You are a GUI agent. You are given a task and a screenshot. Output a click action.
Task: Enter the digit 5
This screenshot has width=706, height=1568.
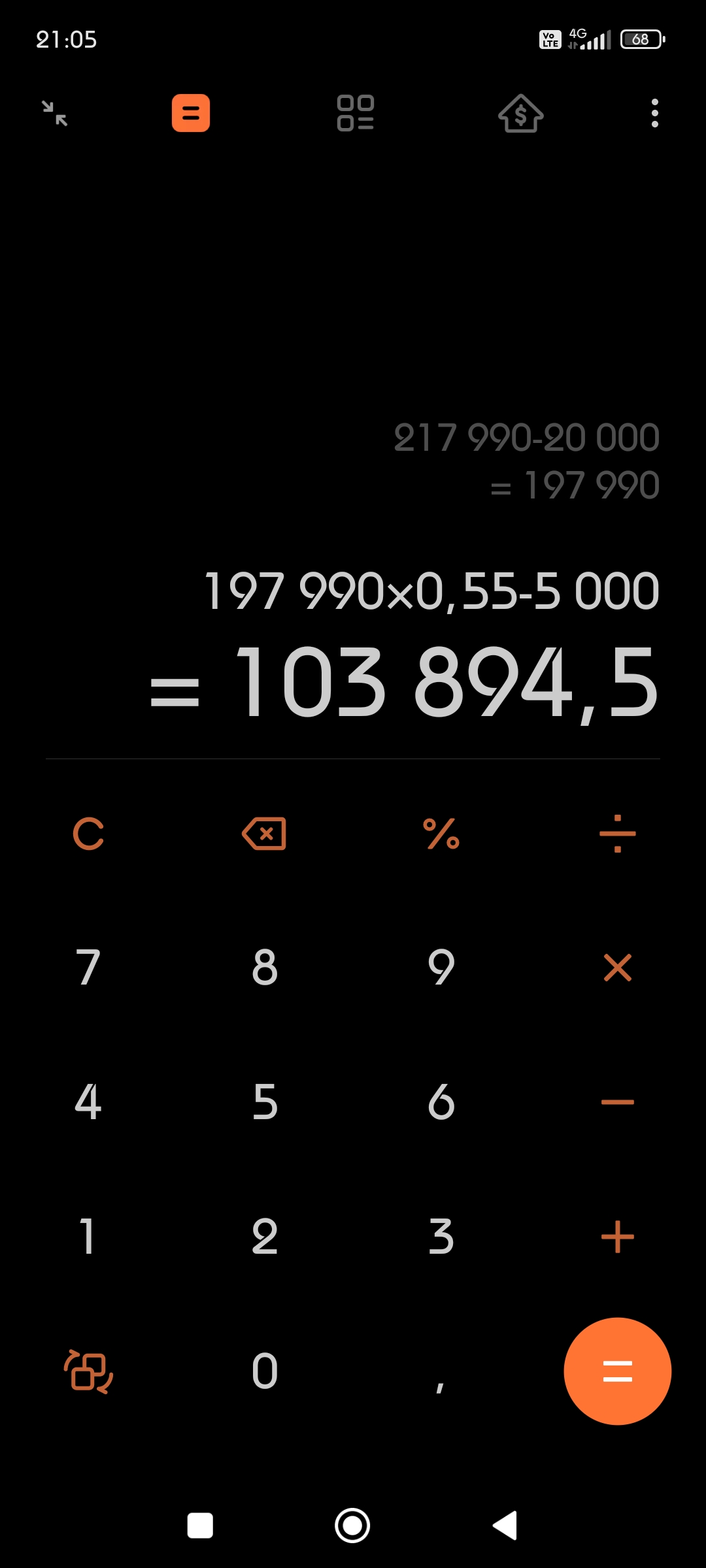tap(265, 1102)
